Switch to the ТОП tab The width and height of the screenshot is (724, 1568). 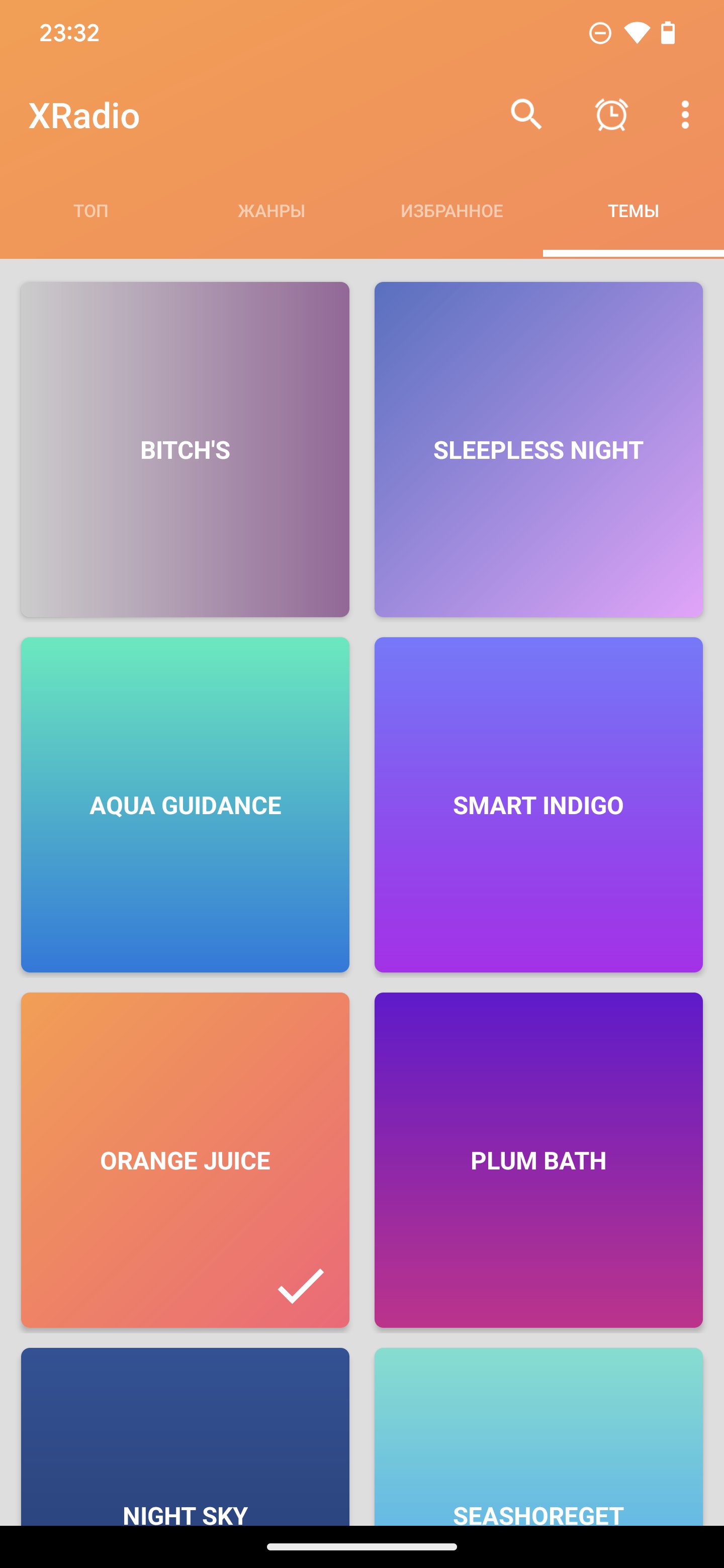click(x=90, y=211)
